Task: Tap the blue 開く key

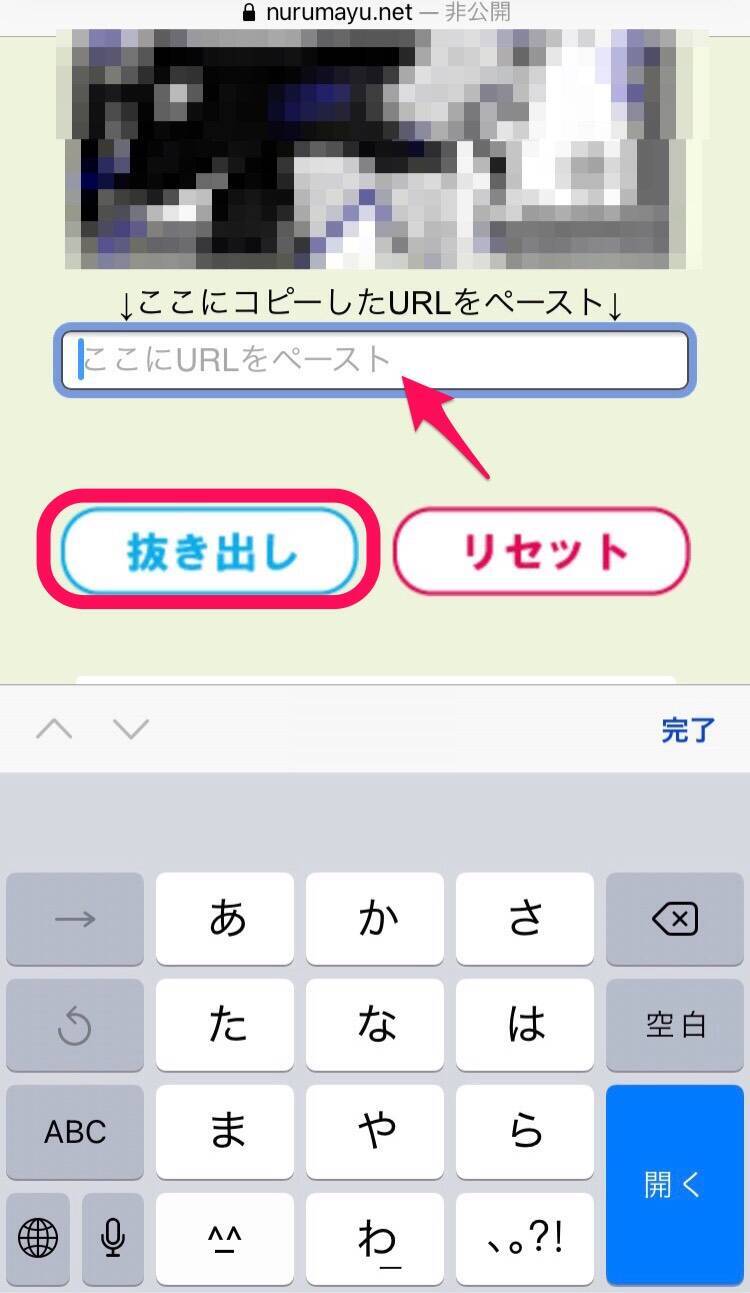Action: coord(674,1184)
